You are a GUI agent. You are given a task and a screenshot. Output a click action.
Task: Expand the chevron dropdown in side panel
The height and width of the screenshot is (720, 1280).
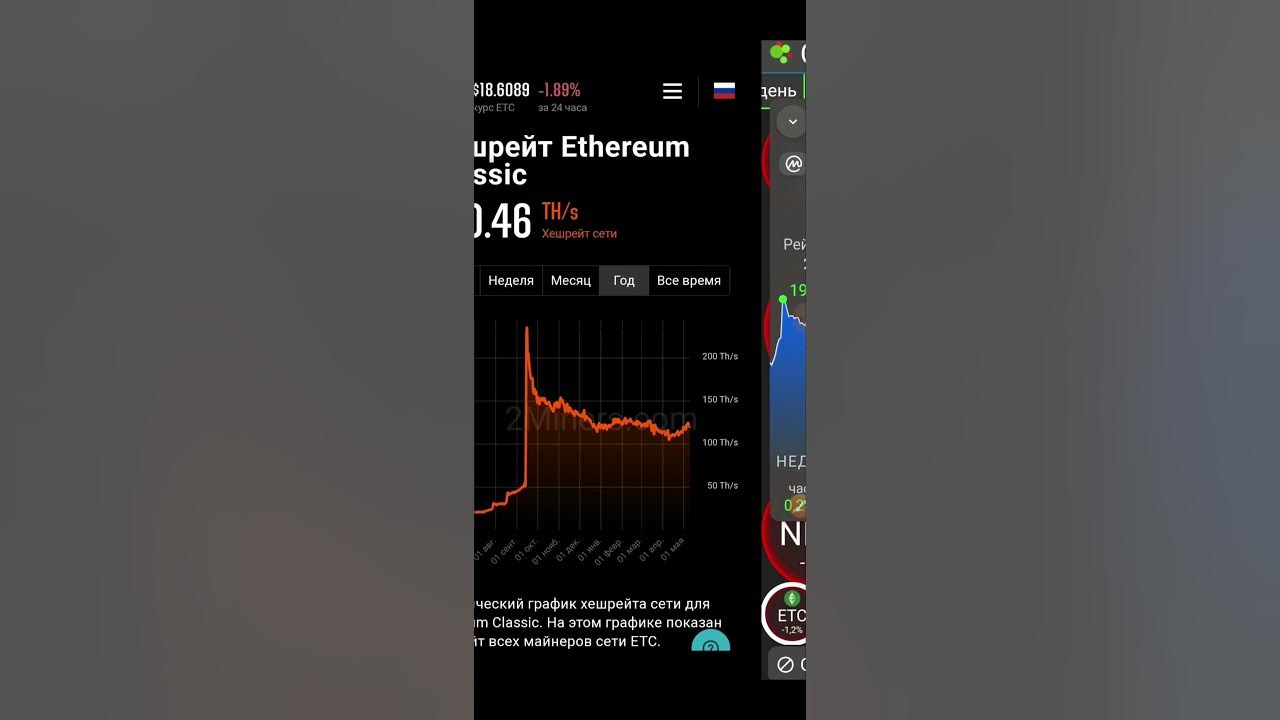(x=792, y=122)
